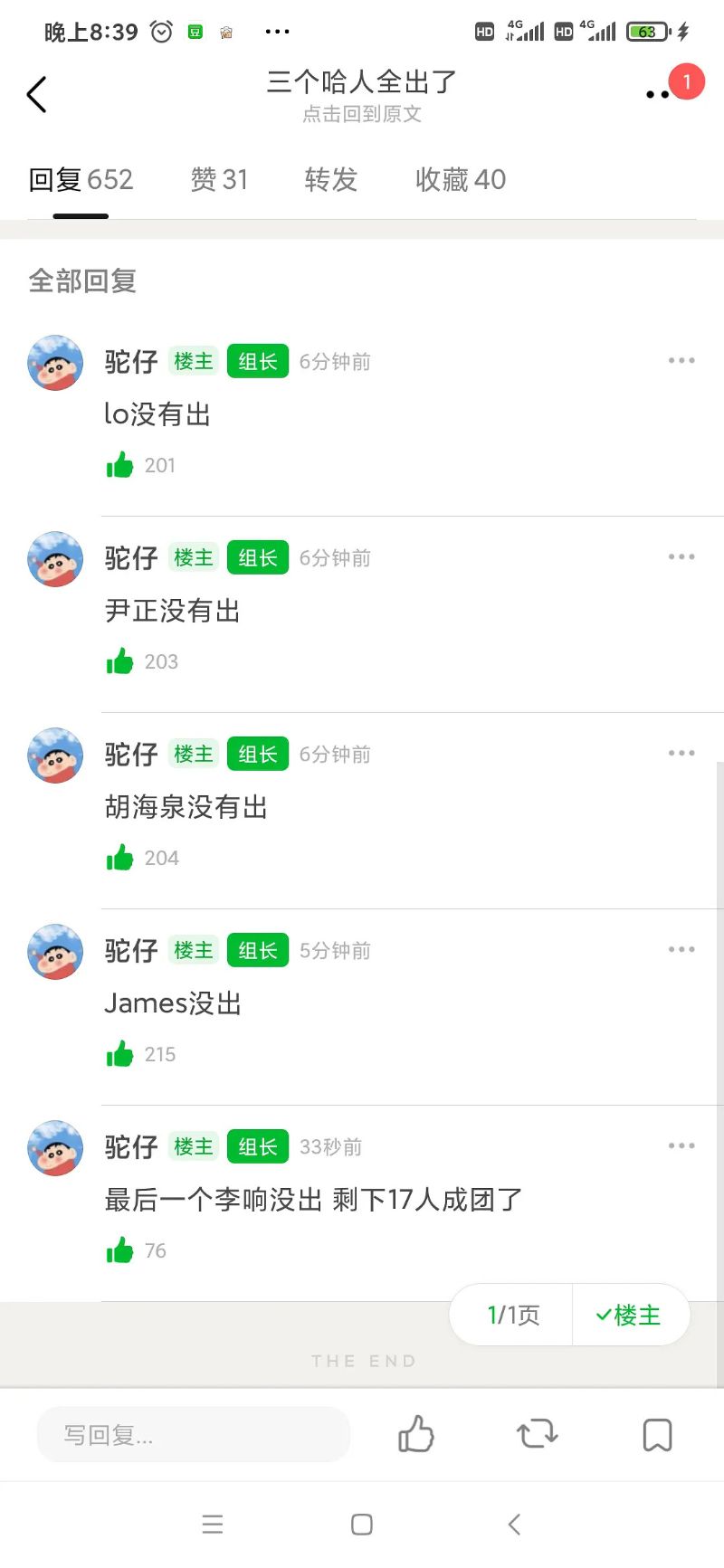Tap '点击回到原文' to return to post
Viewport: 724px width, 1568px height.
(362, 114)
